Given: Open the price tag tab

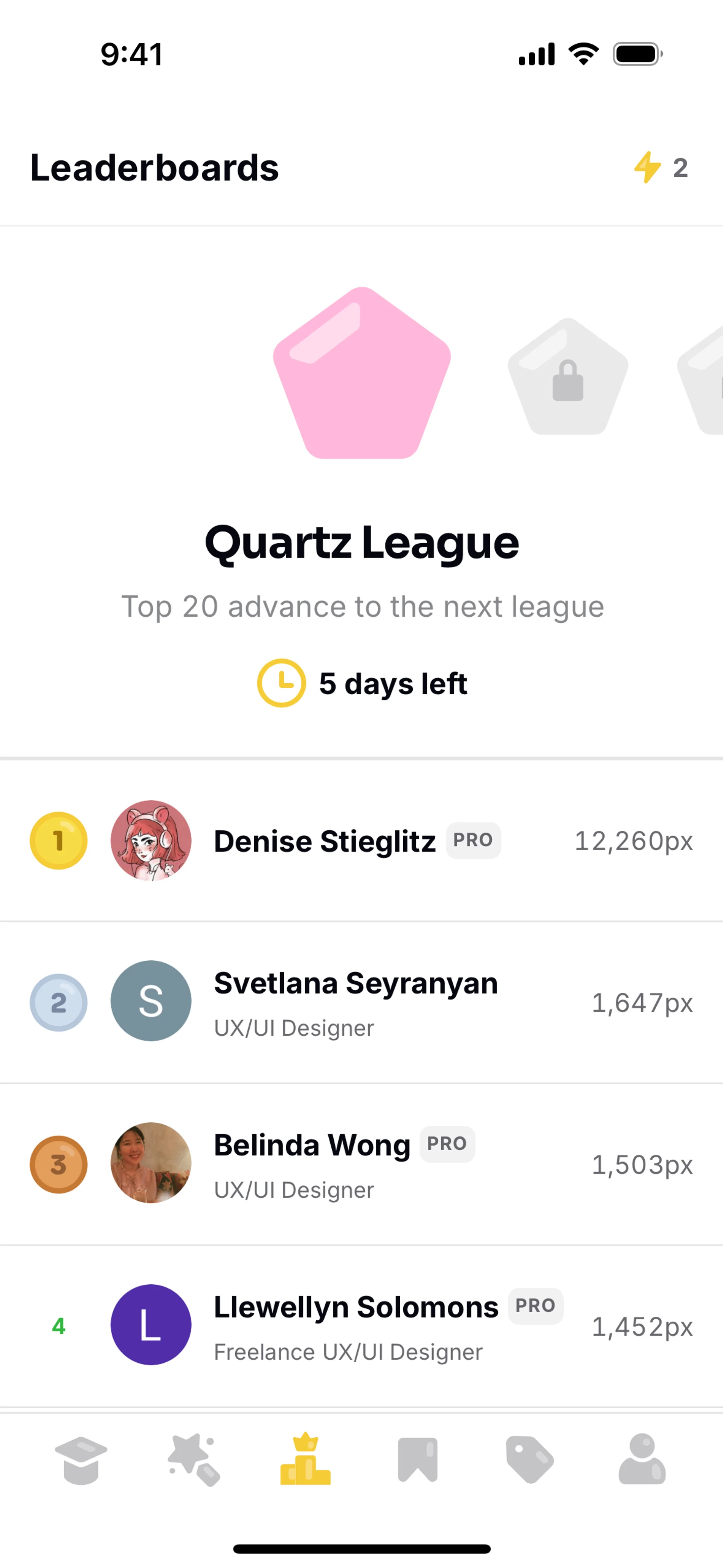Looking at the screenshot, I should click(529, 1460).
